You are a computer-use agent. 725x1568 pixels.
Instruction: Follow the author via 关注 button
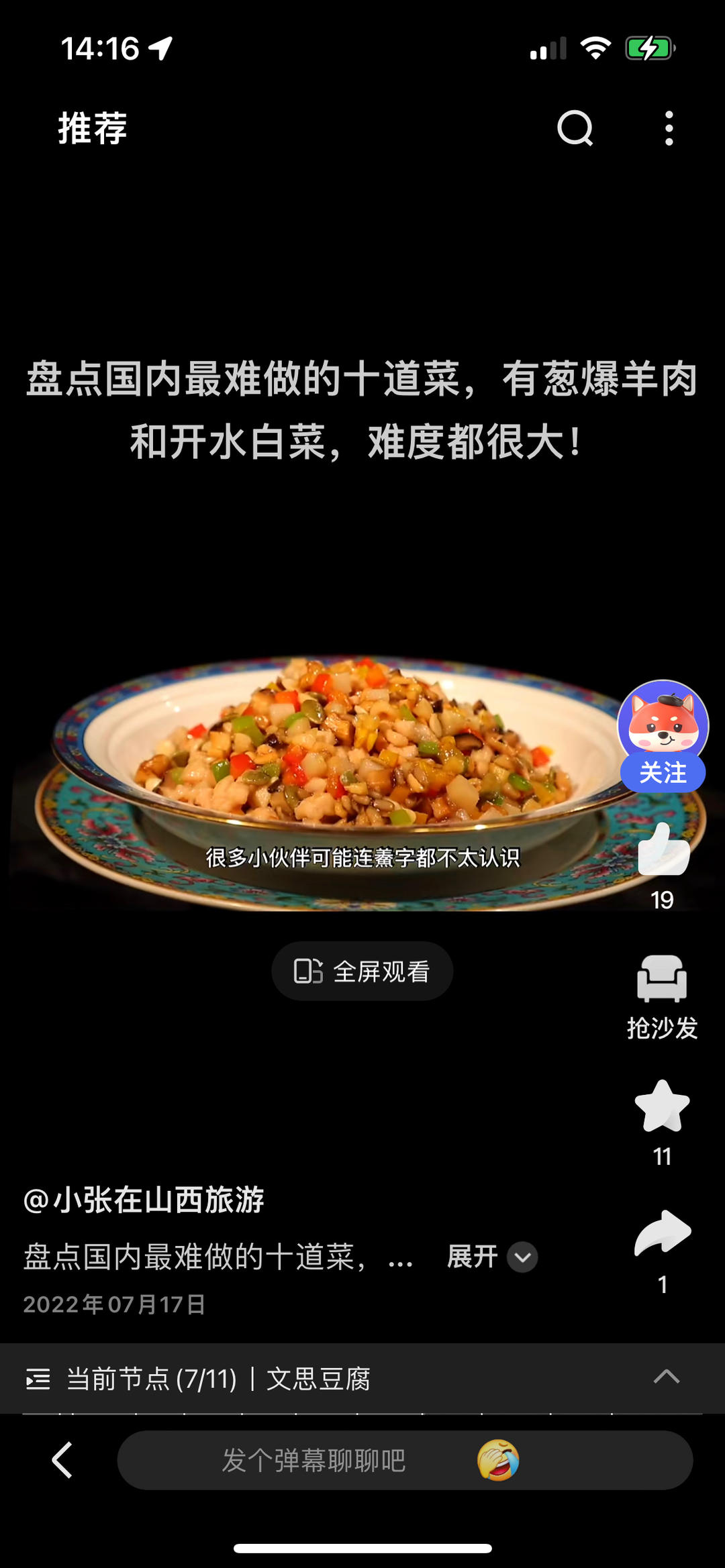click(x=663, y=773)
